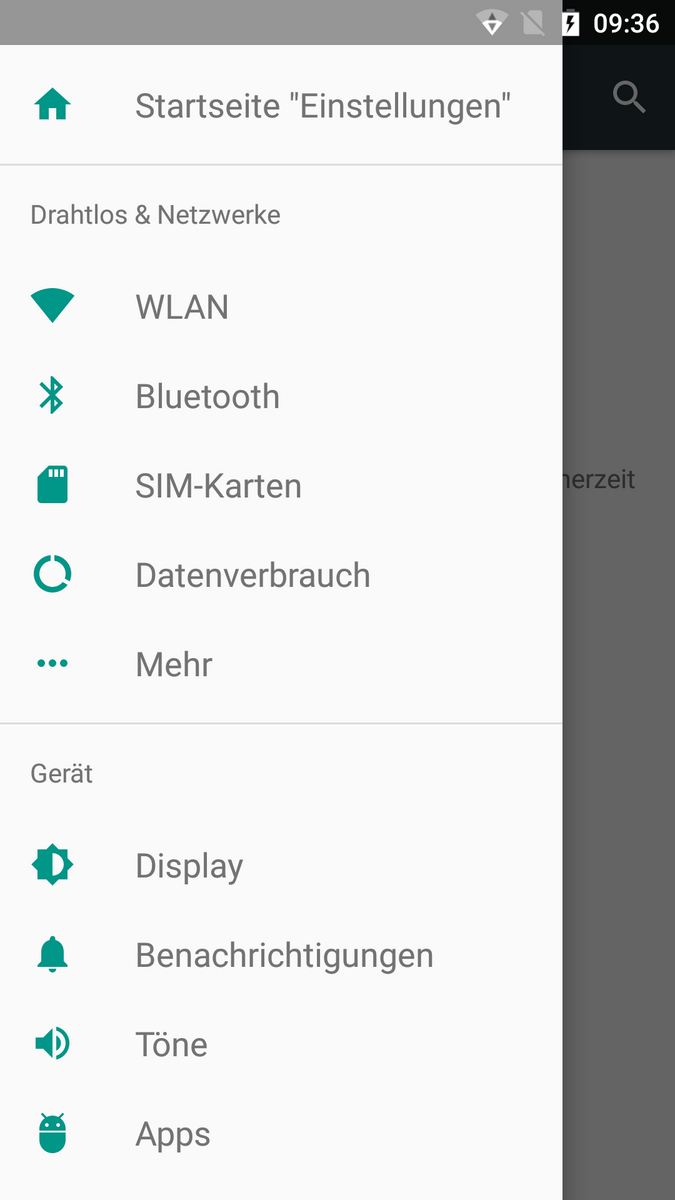Open Benachrichtigungen
The width and height of the screenshot is (675, 1200).
[x=284, y=955]
